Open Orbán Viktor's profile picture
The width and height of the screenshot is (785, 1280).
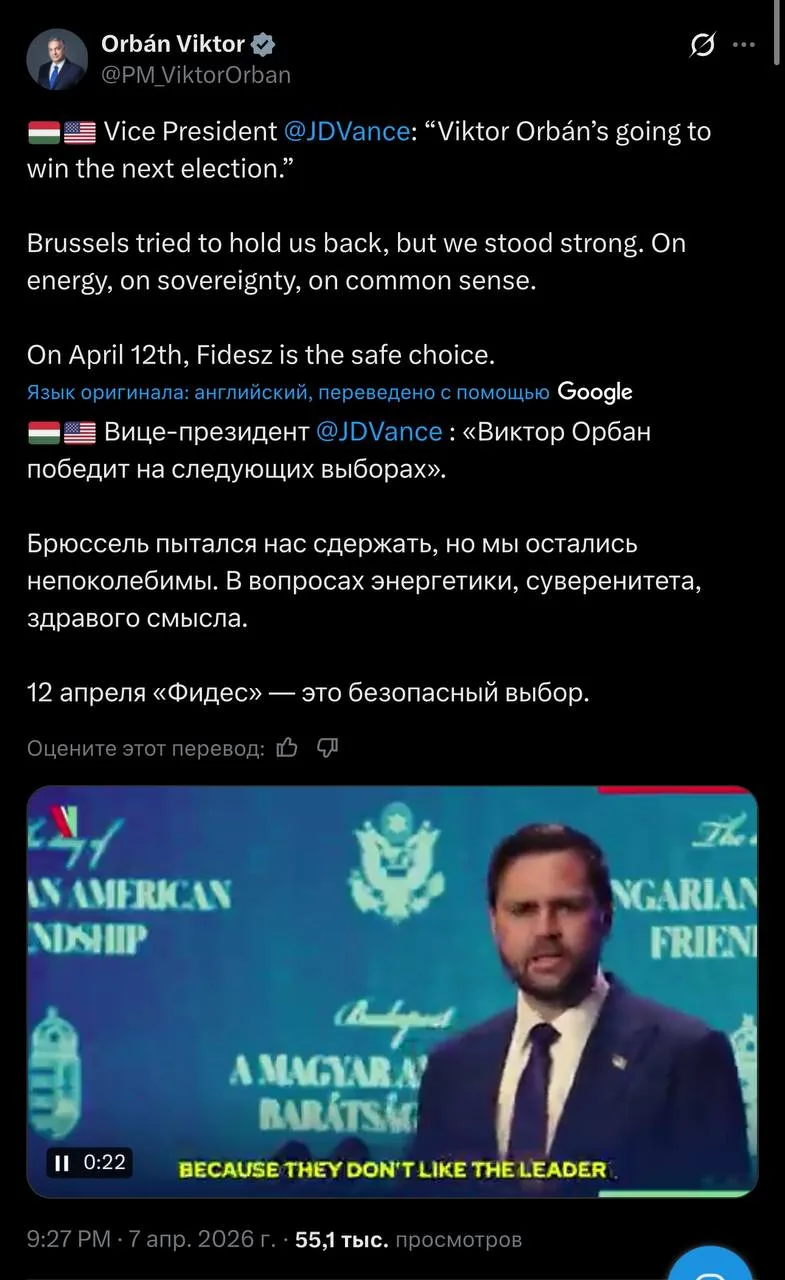tap(56, 59)
